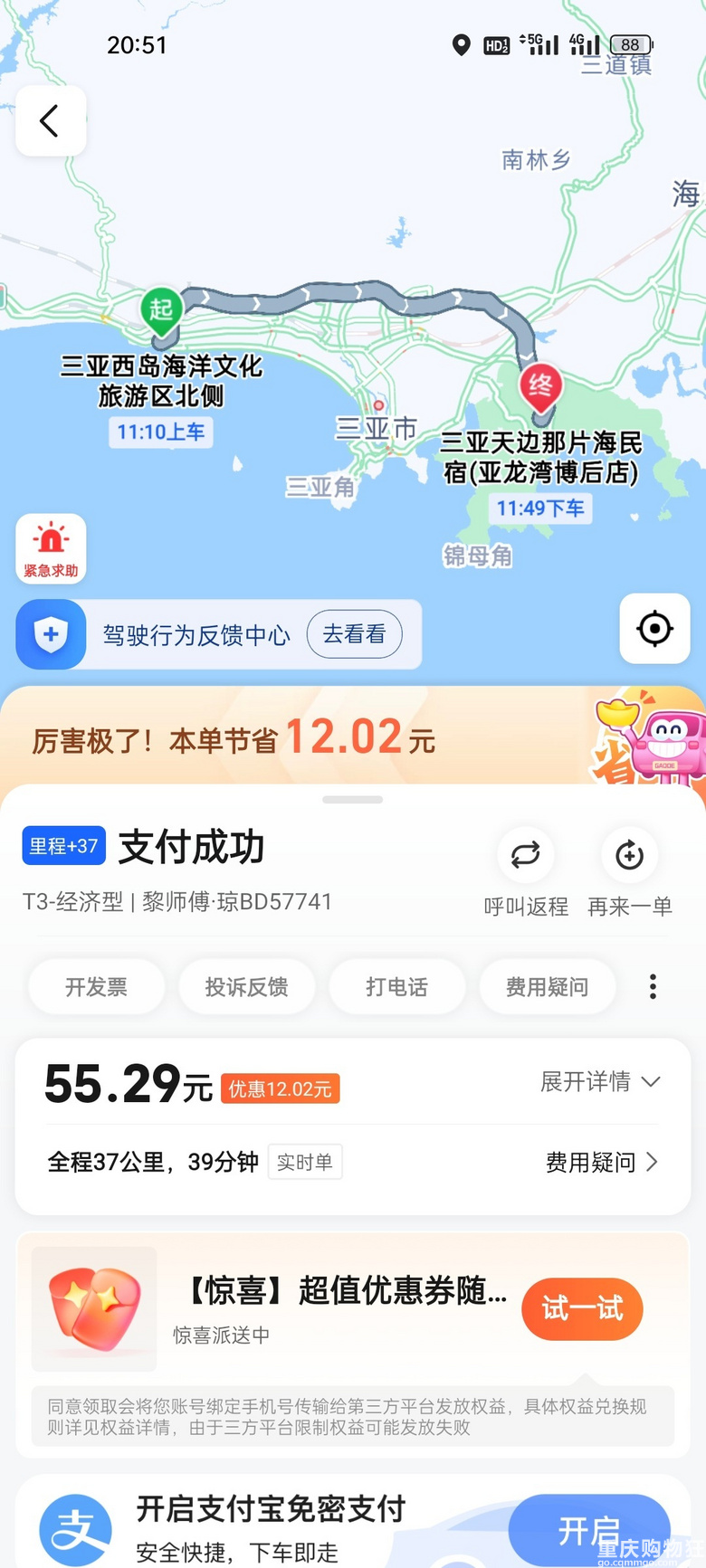Request an invoice with 开发票
The image size is (706, 1568).
[x=97, y=987]
